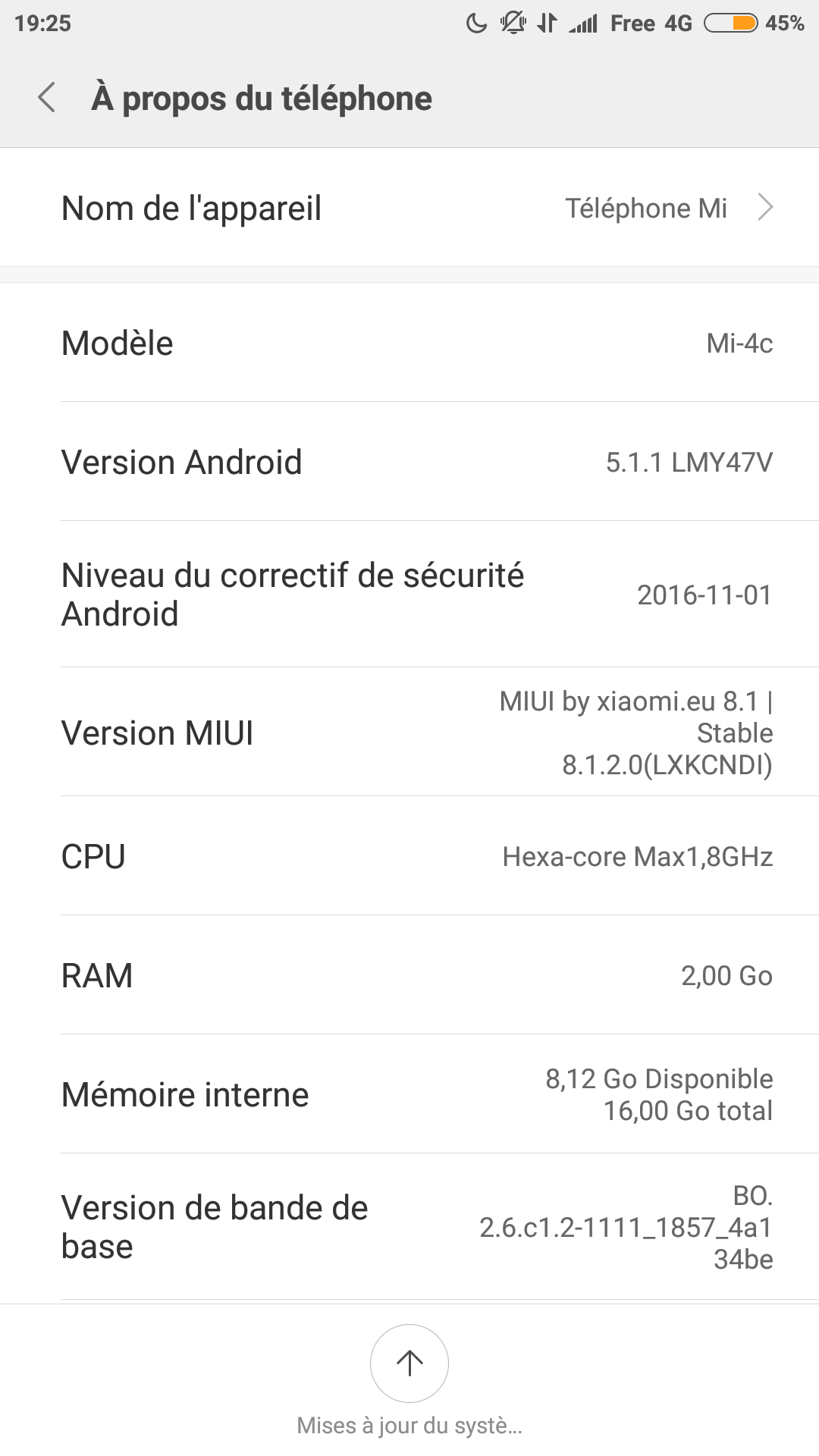Screen dimensions: 819x1456
Task: Tap the Version MIUI row
Action: (x=409, y=733)
